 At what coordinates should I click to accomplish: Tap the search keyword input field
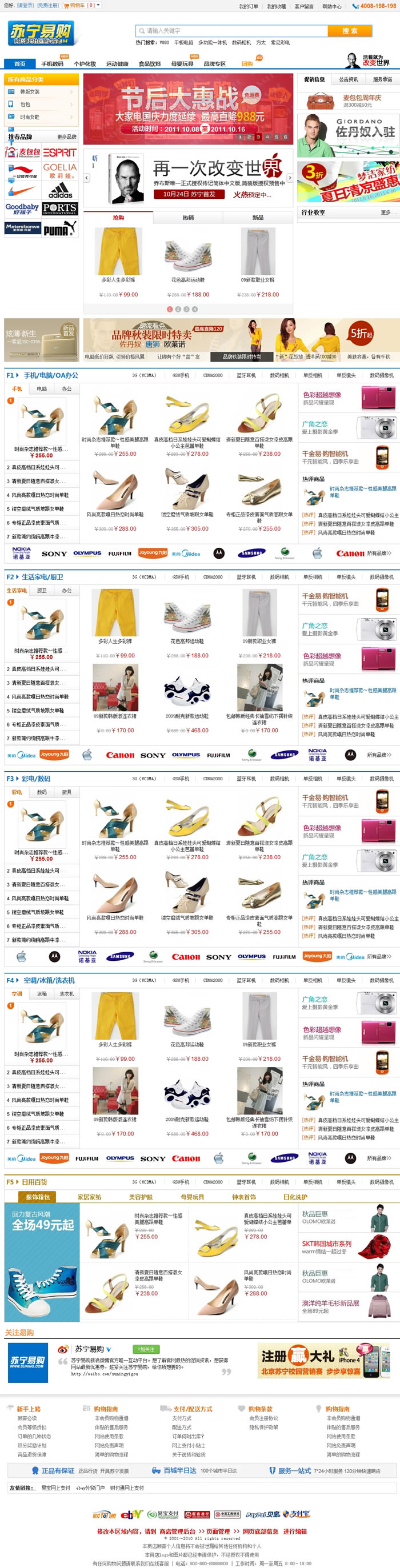point(231,30)
